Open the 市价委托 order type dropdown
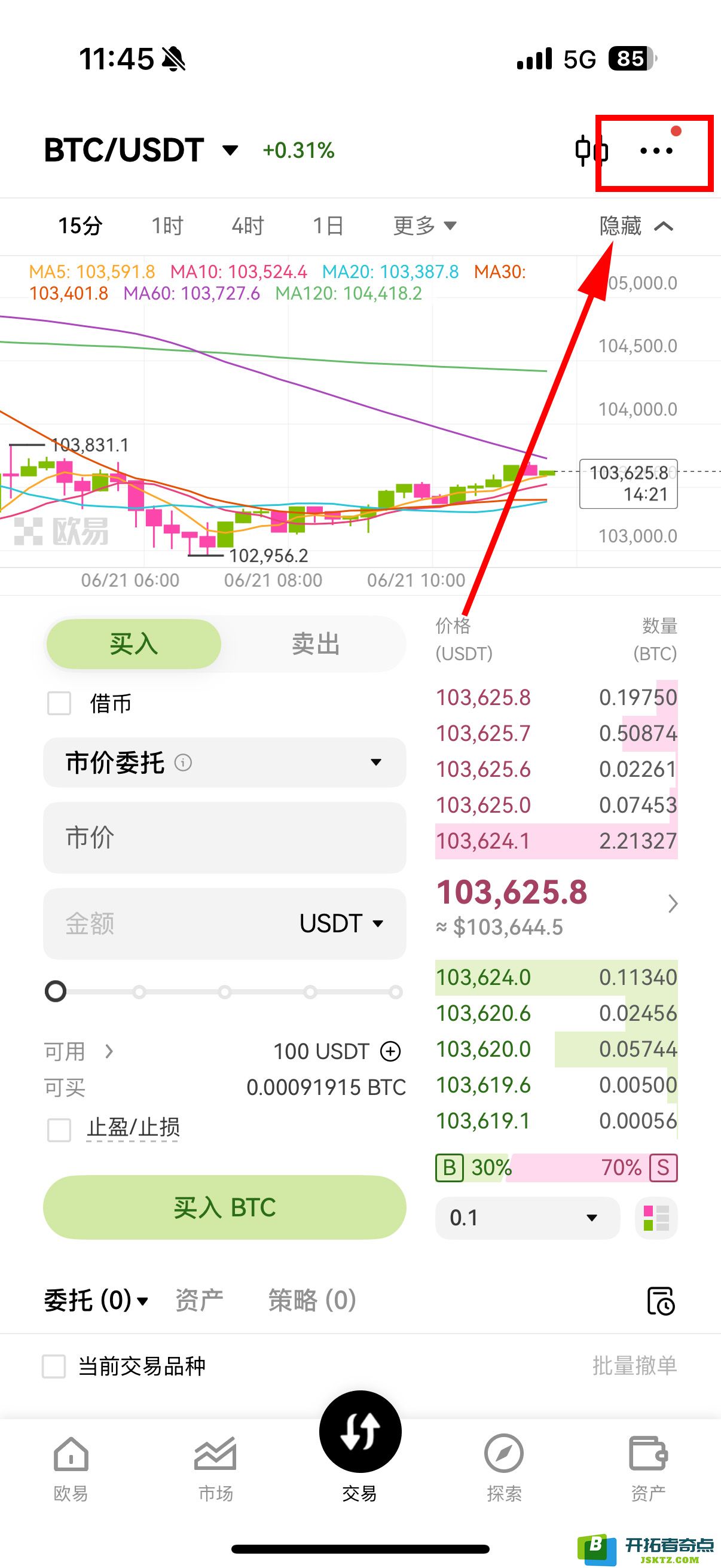The image size is (721, 1568). point(224,762)
